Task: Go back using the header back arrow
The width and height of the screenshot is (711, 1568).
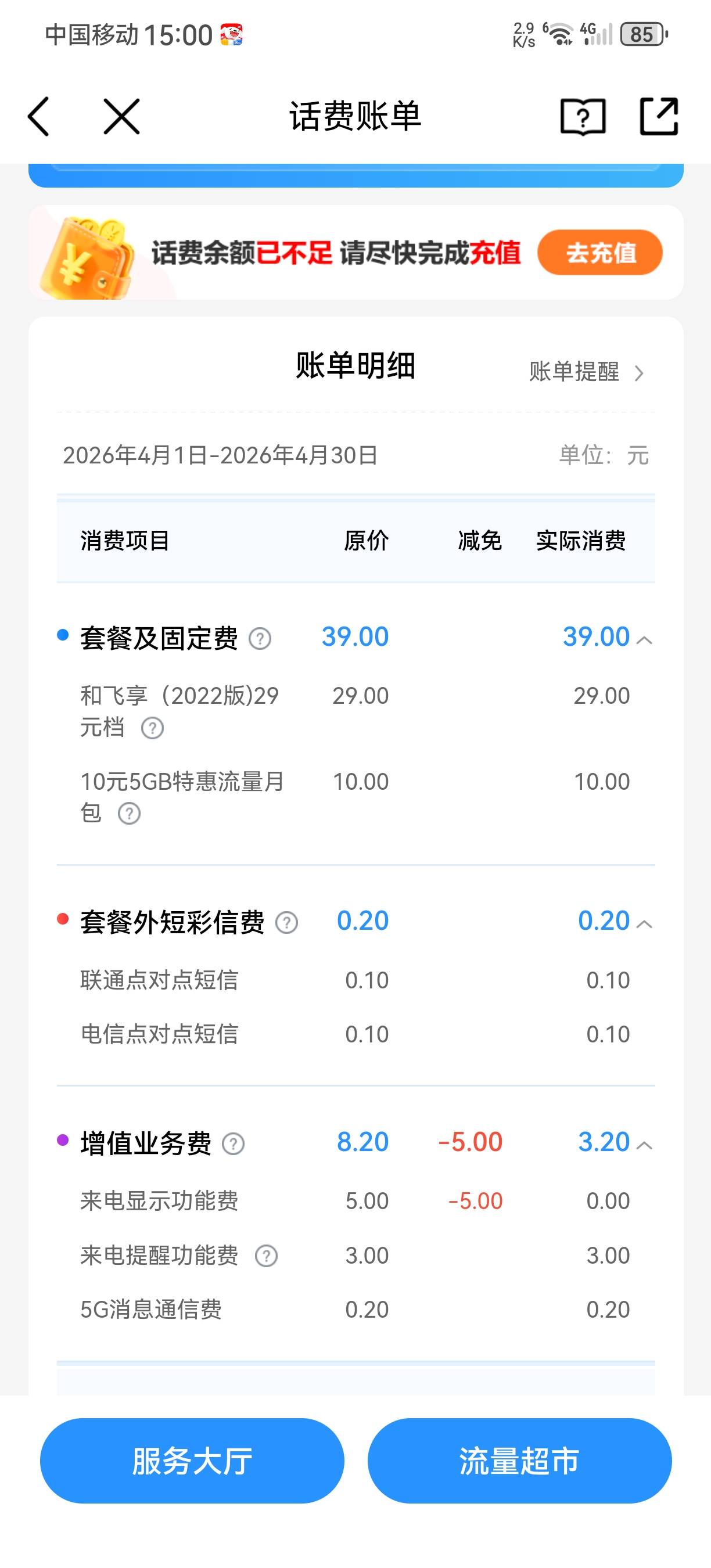Action: [38, 116]
